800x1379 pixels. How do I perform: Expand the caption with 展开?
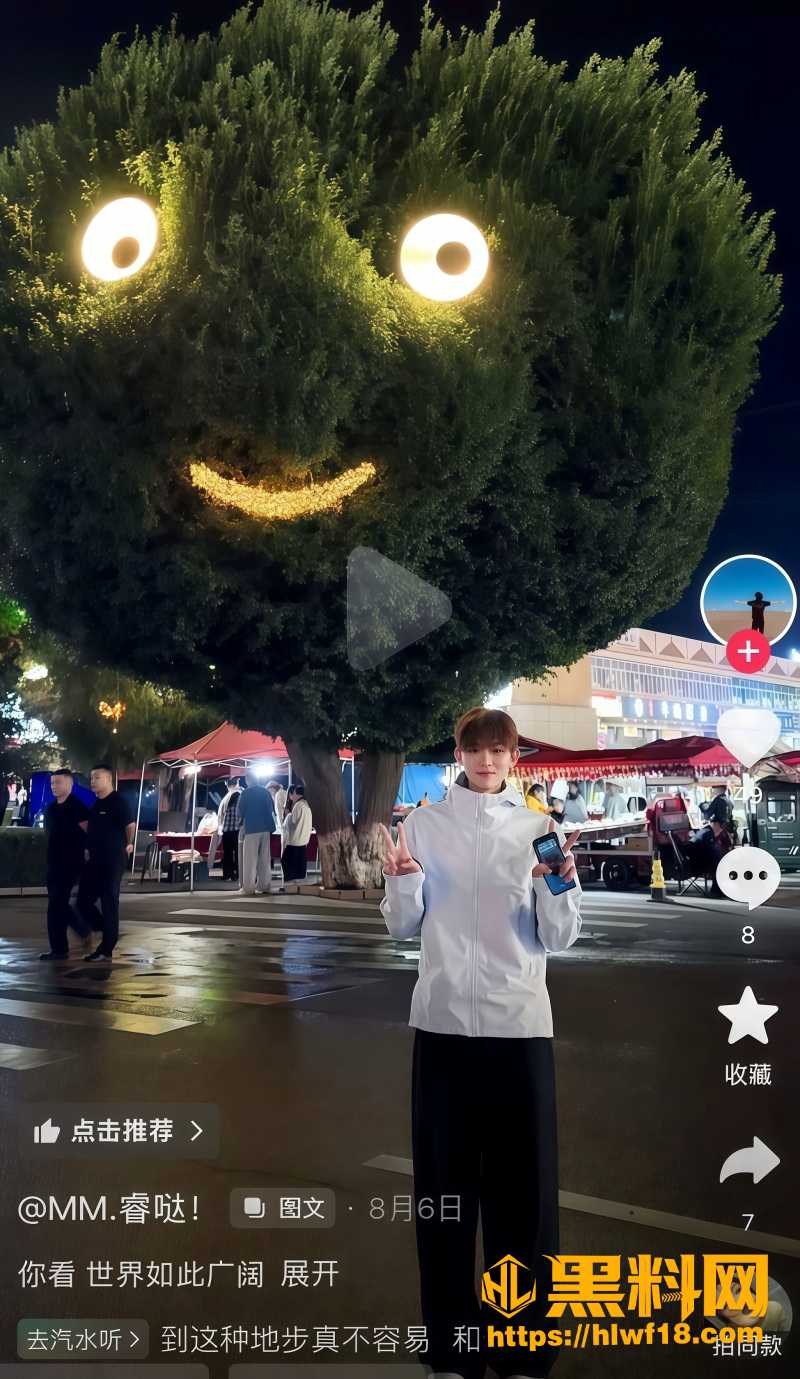tap(310, 1274)
